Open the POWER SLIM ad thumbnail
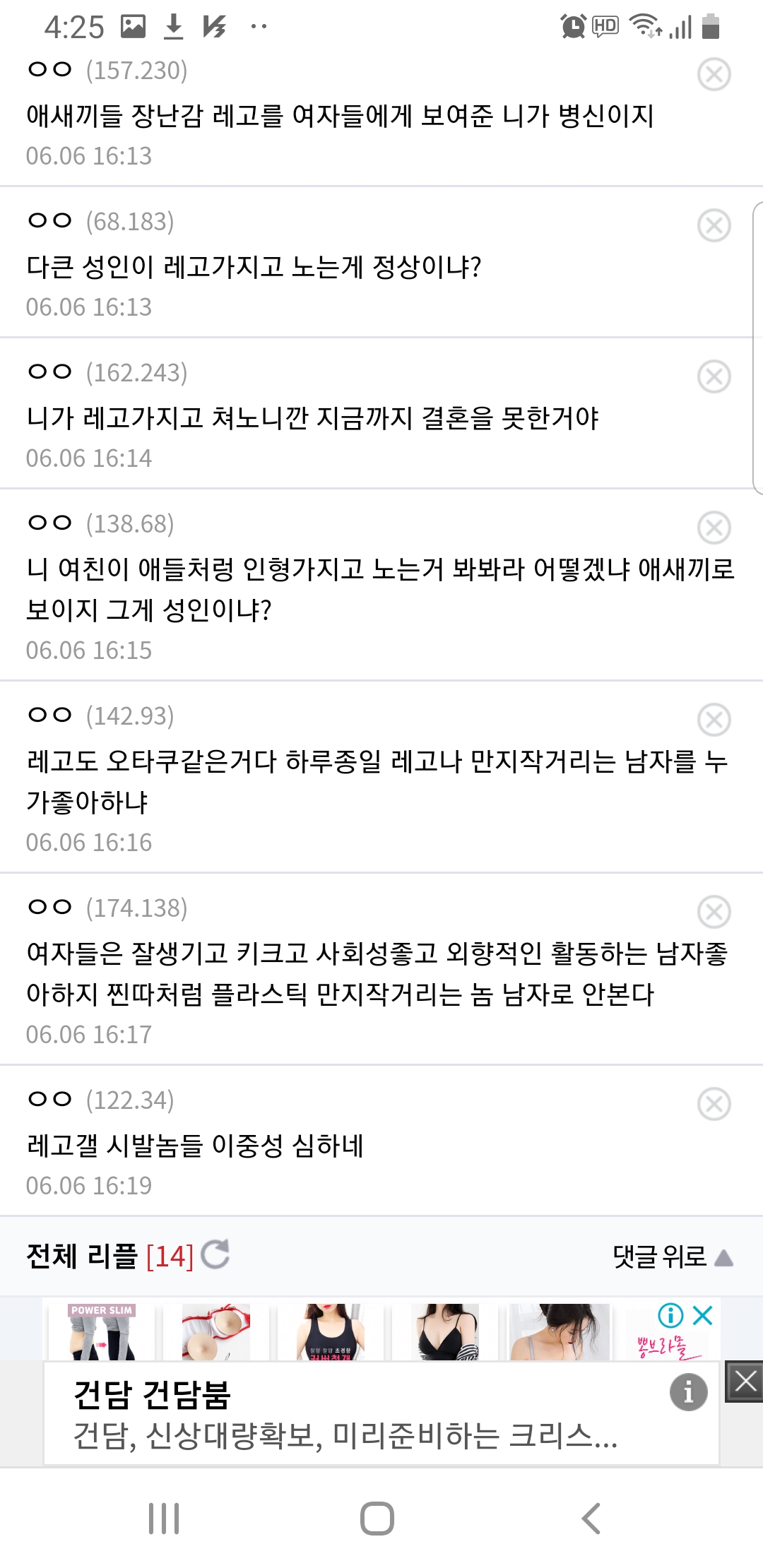 click(x=102, y=1331)
